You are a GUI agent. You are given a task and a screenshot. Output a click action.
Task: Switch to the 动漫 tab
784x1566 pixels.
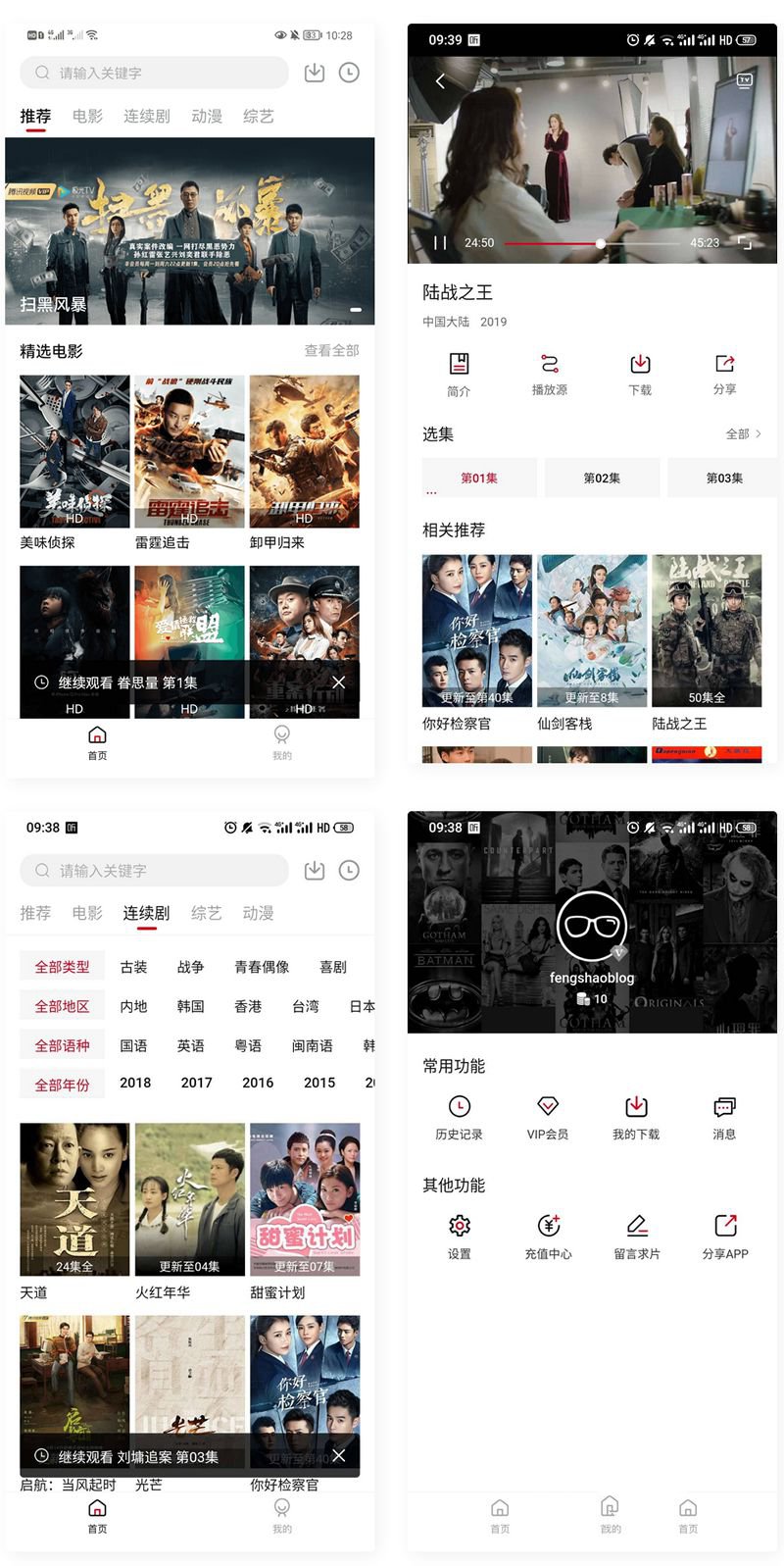(x=207, y=115)
